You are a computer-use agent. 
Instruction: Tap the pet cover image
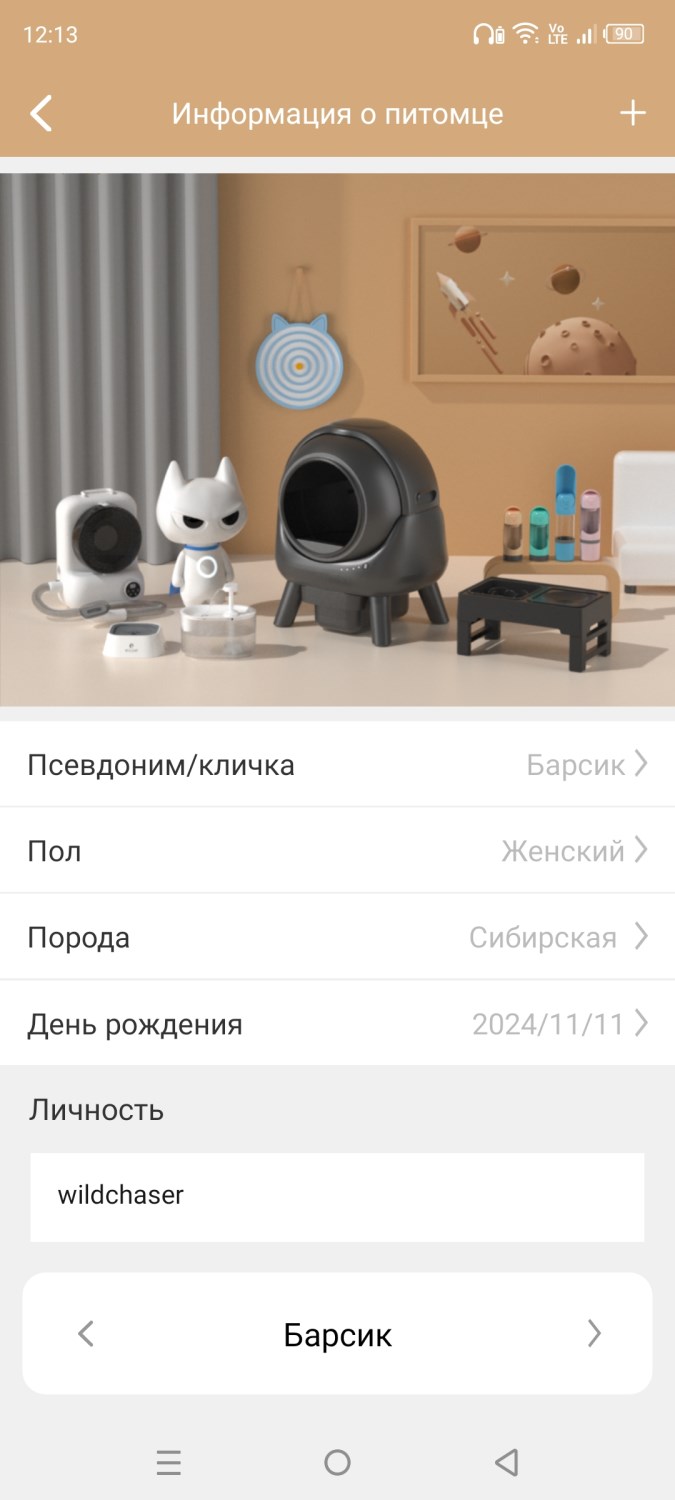(x=337, y=440)
